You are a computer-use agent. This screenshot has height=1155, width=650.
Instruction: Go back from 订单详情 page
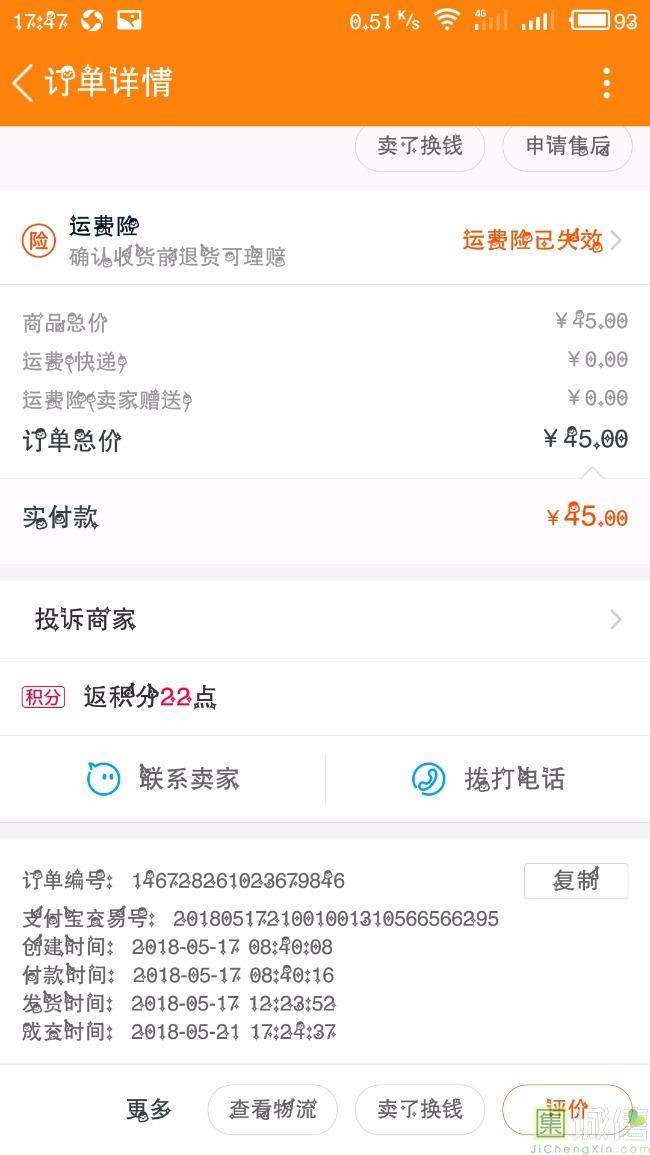point(24,82)
